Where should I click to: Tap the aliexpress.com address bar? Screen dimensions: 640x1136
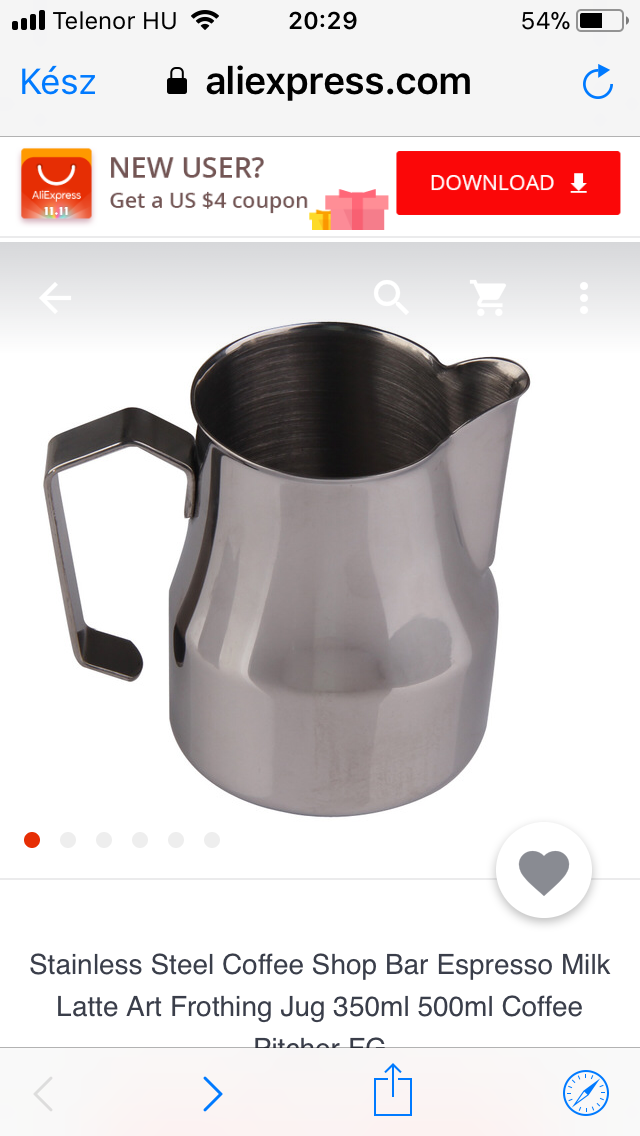(x=320, y=82)
